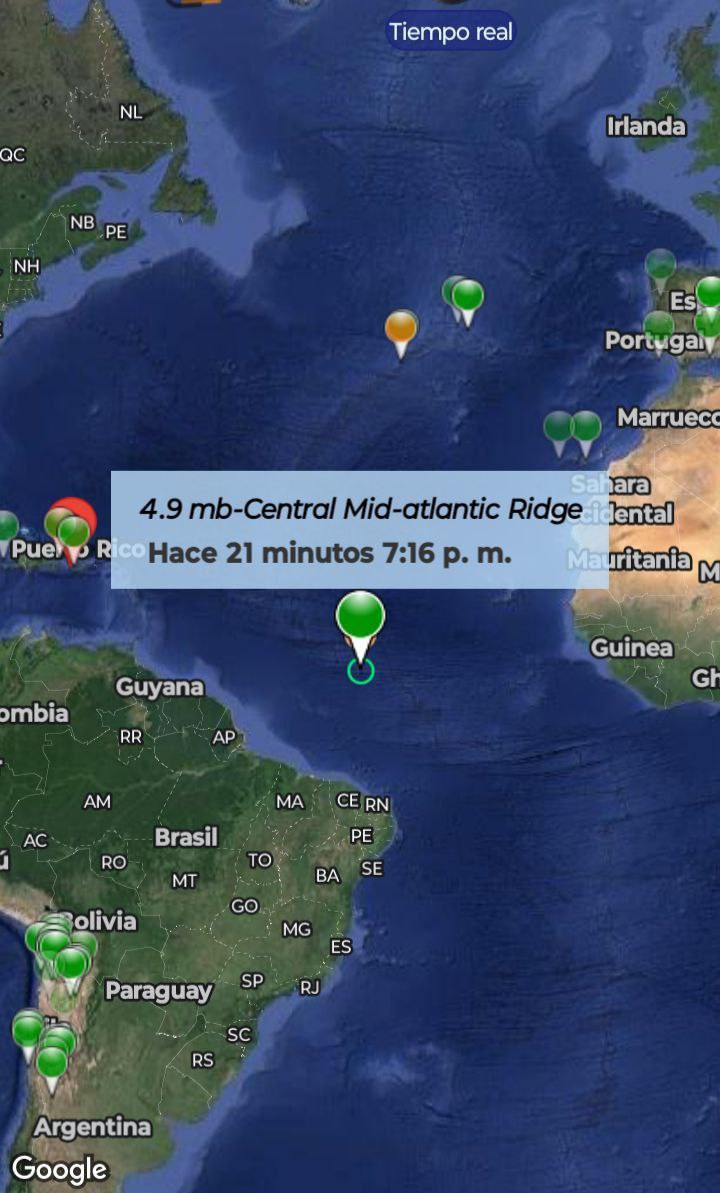Image resolution: width=720 pixels, height=1193 pixels.
Task: Open the 4.9 mb Central Mid-atlantic Ridge info box
Action: tap(359, 529)
